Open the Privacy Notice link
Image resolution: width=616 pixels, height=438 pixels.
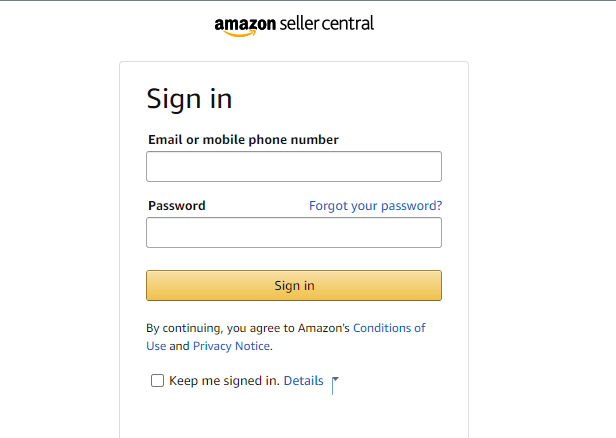[231, 346]
